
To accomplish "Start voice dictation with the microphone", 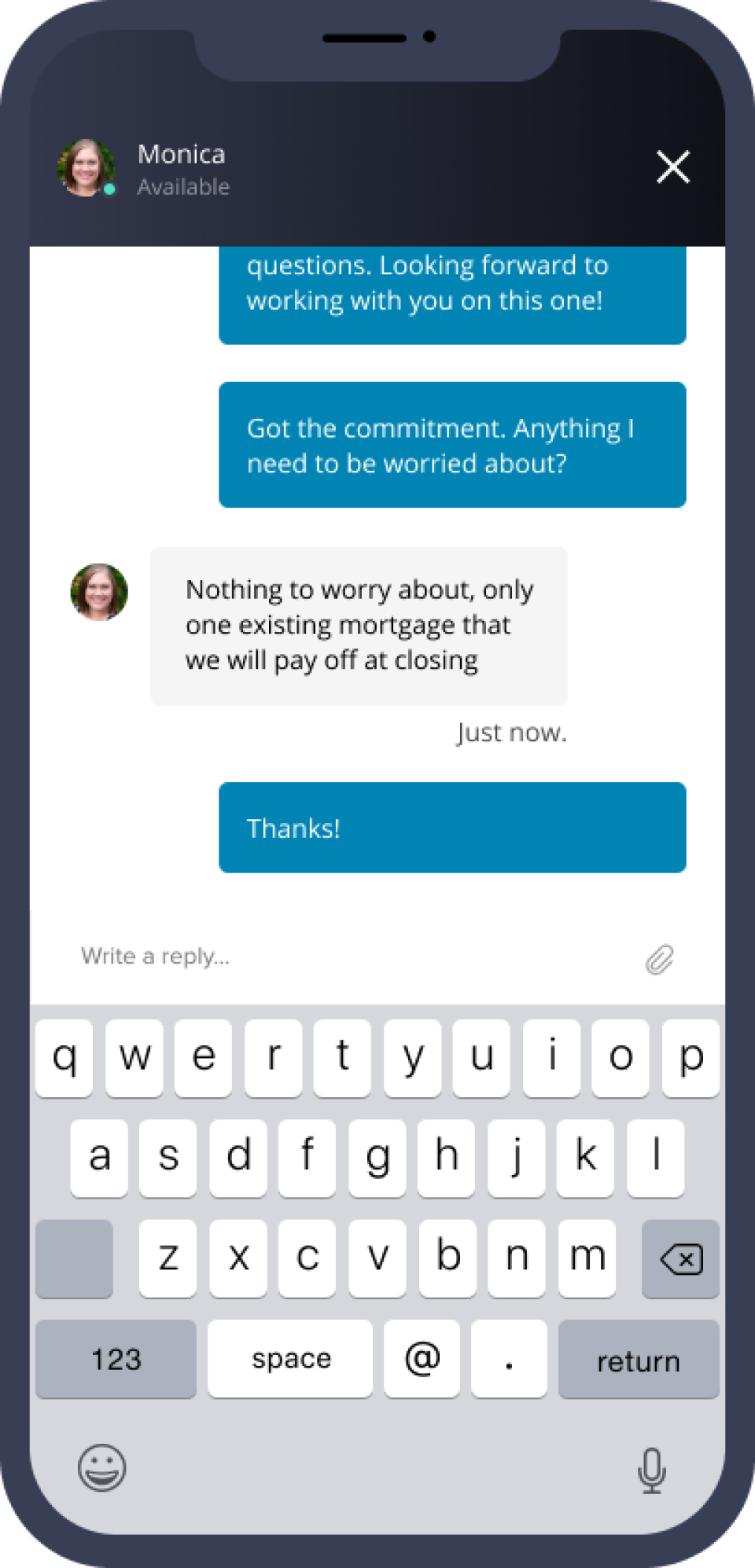I will pyautogui.click(x=651, y=1469).
